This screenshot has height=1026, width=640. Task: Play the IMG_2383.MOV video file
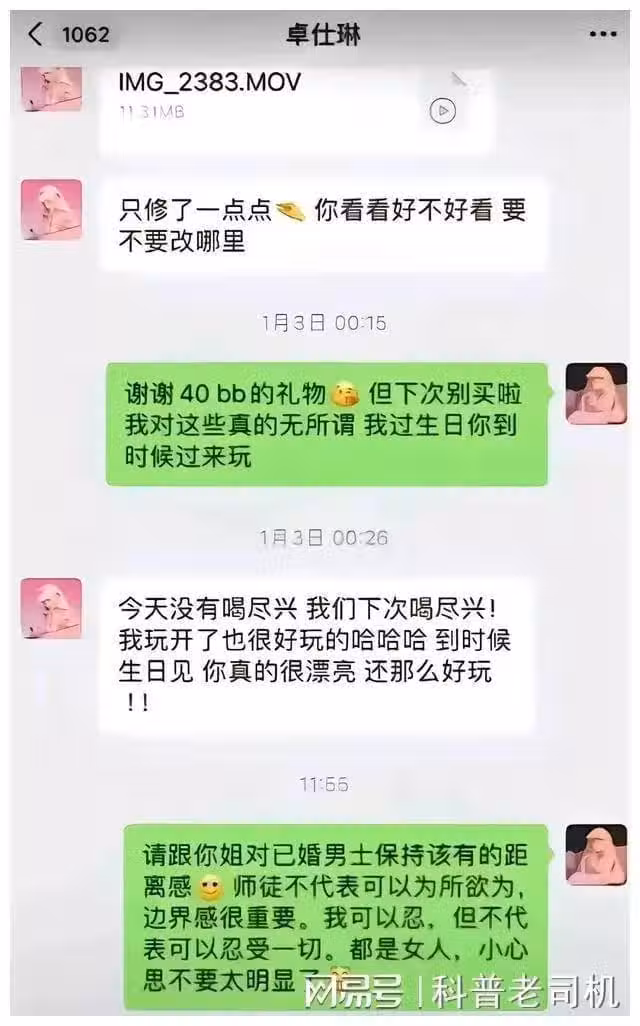442,110
